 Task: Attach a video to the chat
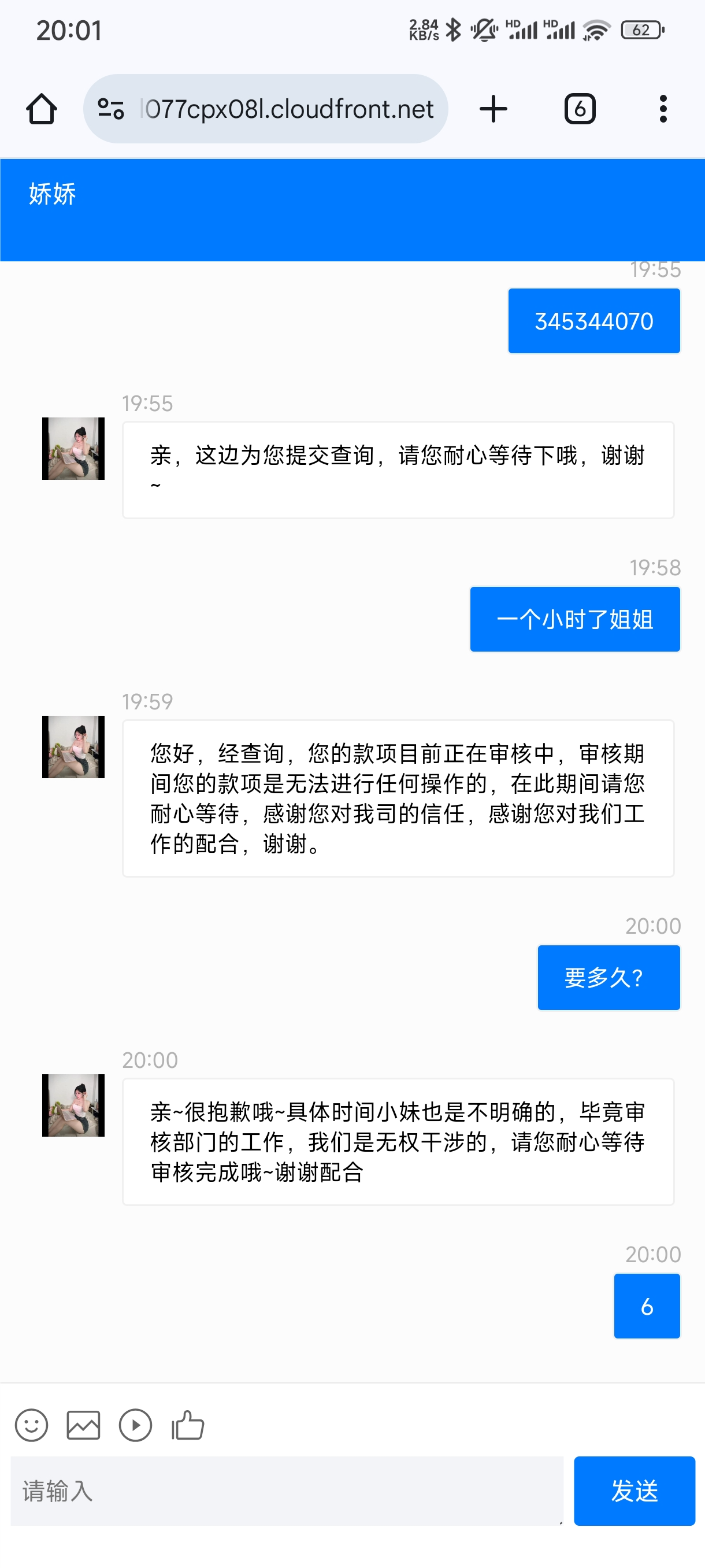click(135, 1425)
